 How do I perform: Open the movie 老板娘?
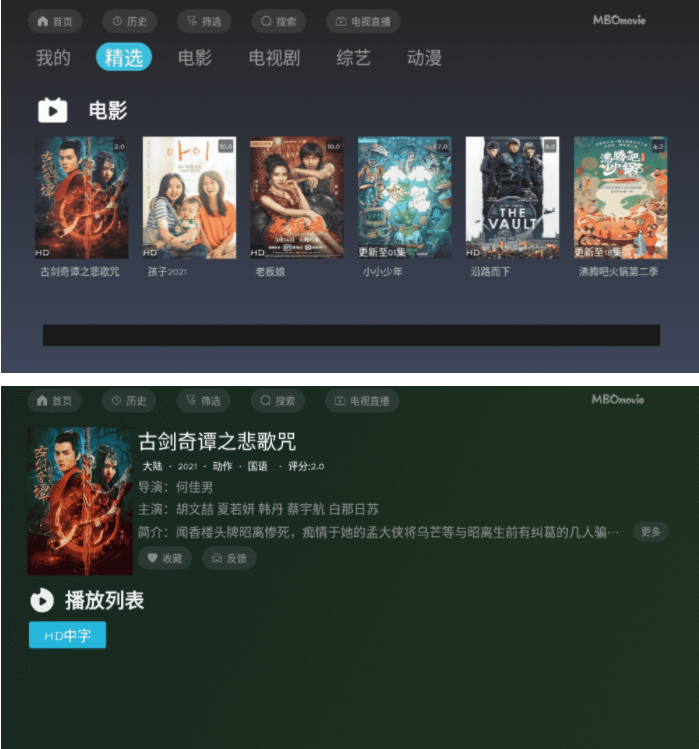point(296,198)
